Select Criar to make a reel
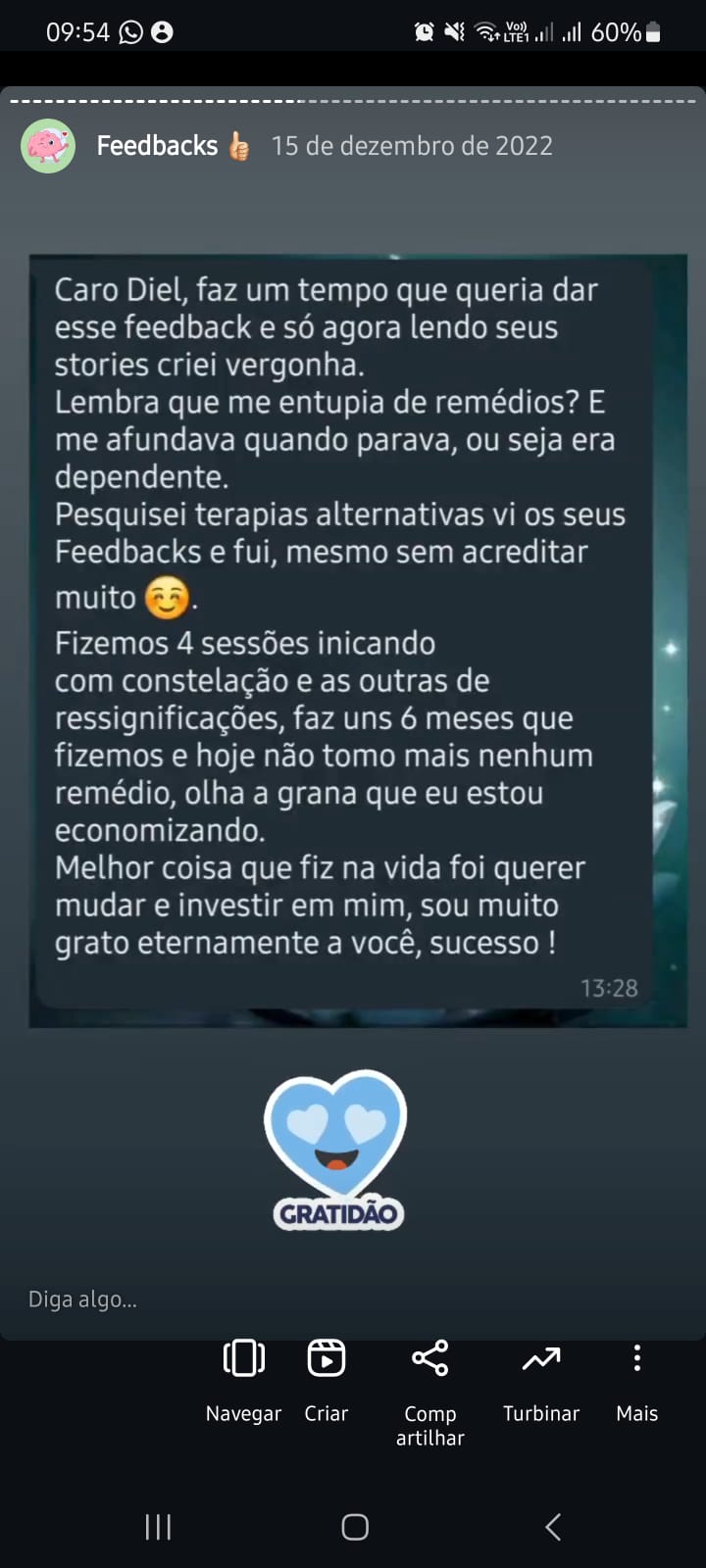706x1568 pixels. (x=326, y=1380)
